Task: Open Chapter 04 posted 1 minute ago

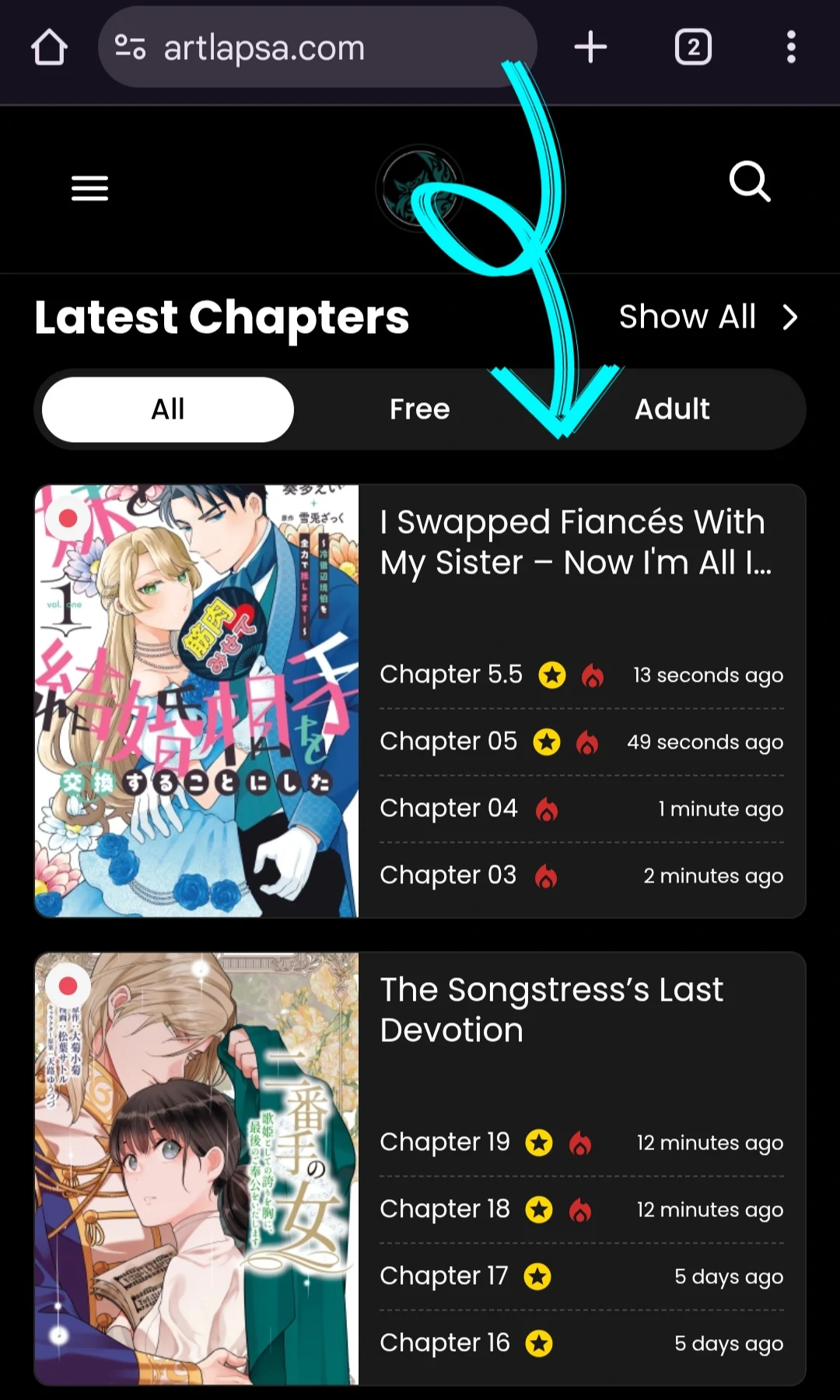Action: pos(448,809)
